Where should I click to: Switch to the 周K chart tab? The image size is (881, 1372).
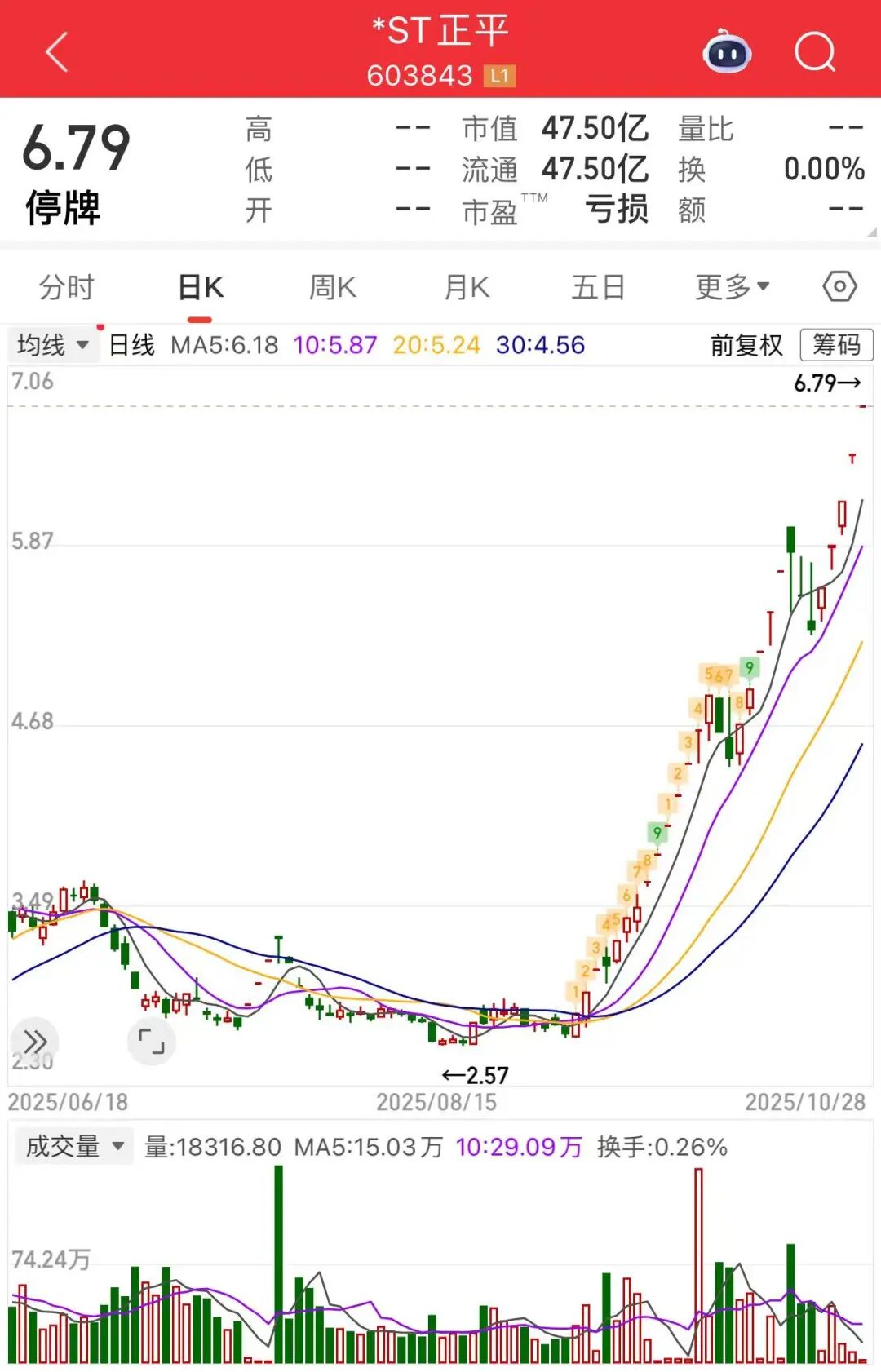tap(333, 287)
